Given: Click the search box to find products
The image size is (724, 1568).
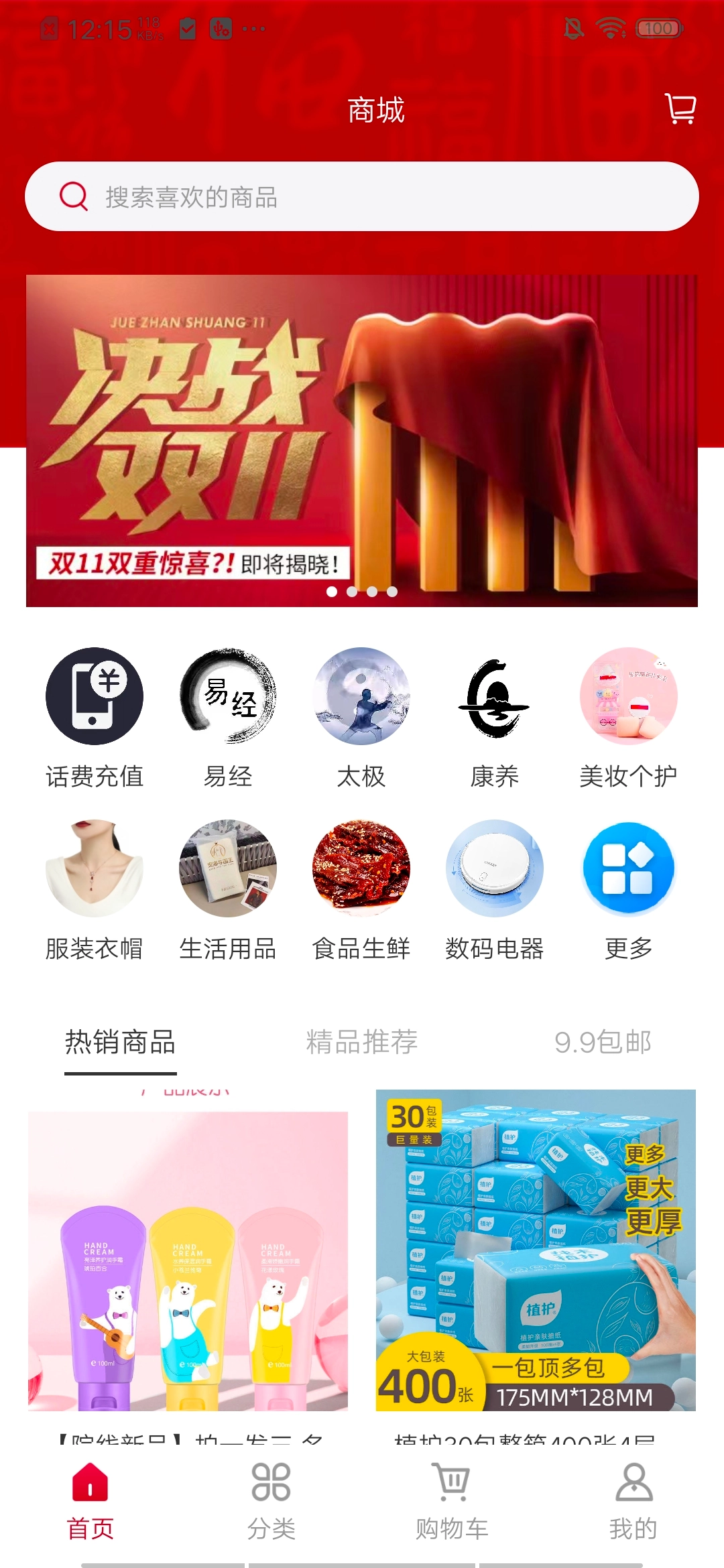Looking at the screenshot, I should [x=362, y=196].
